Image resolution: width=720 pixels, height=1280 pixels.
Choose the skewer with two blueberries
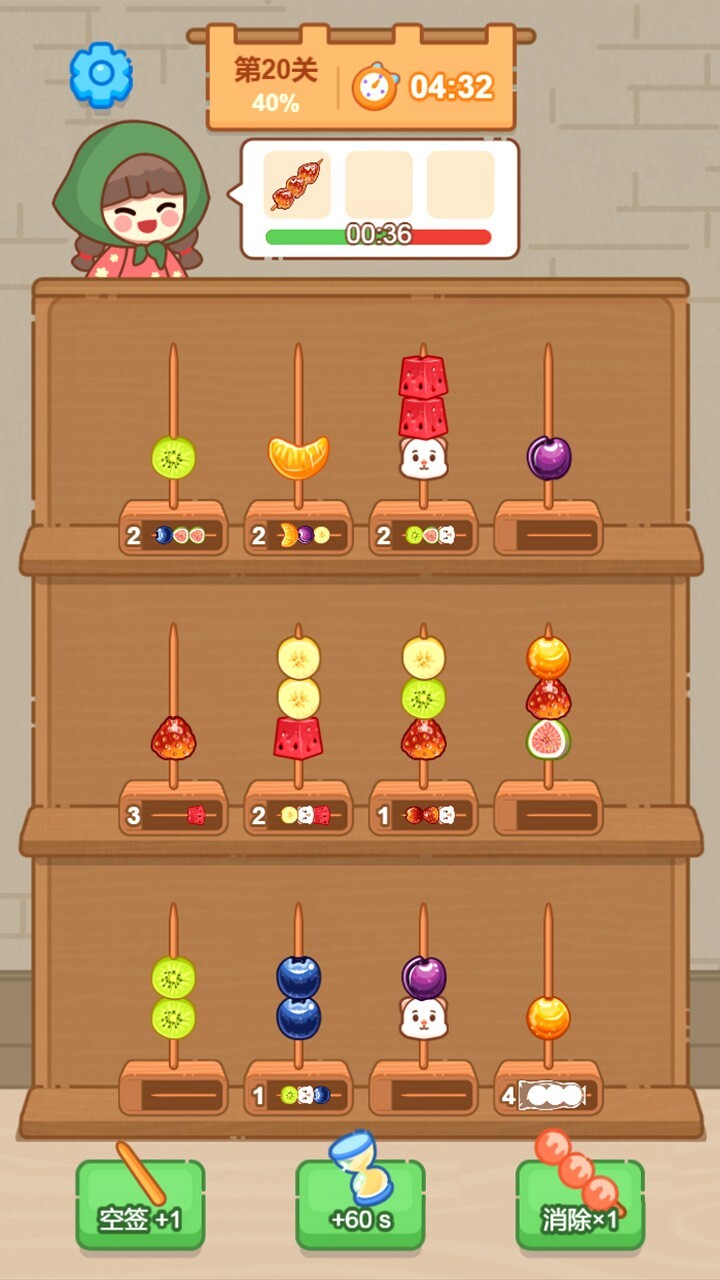coord(298,998)
